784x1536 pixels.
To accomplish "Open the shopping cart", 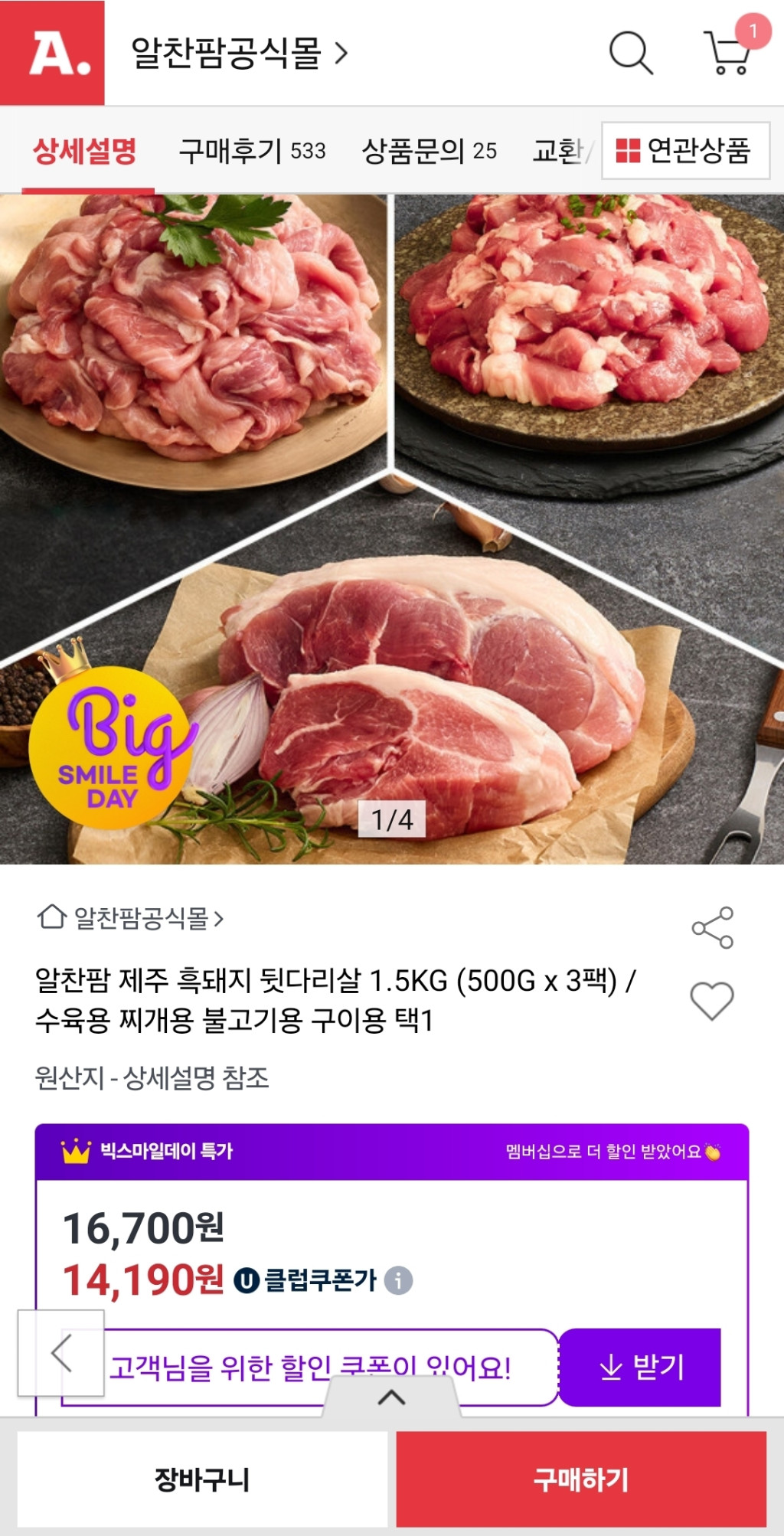I will (727, 54).
